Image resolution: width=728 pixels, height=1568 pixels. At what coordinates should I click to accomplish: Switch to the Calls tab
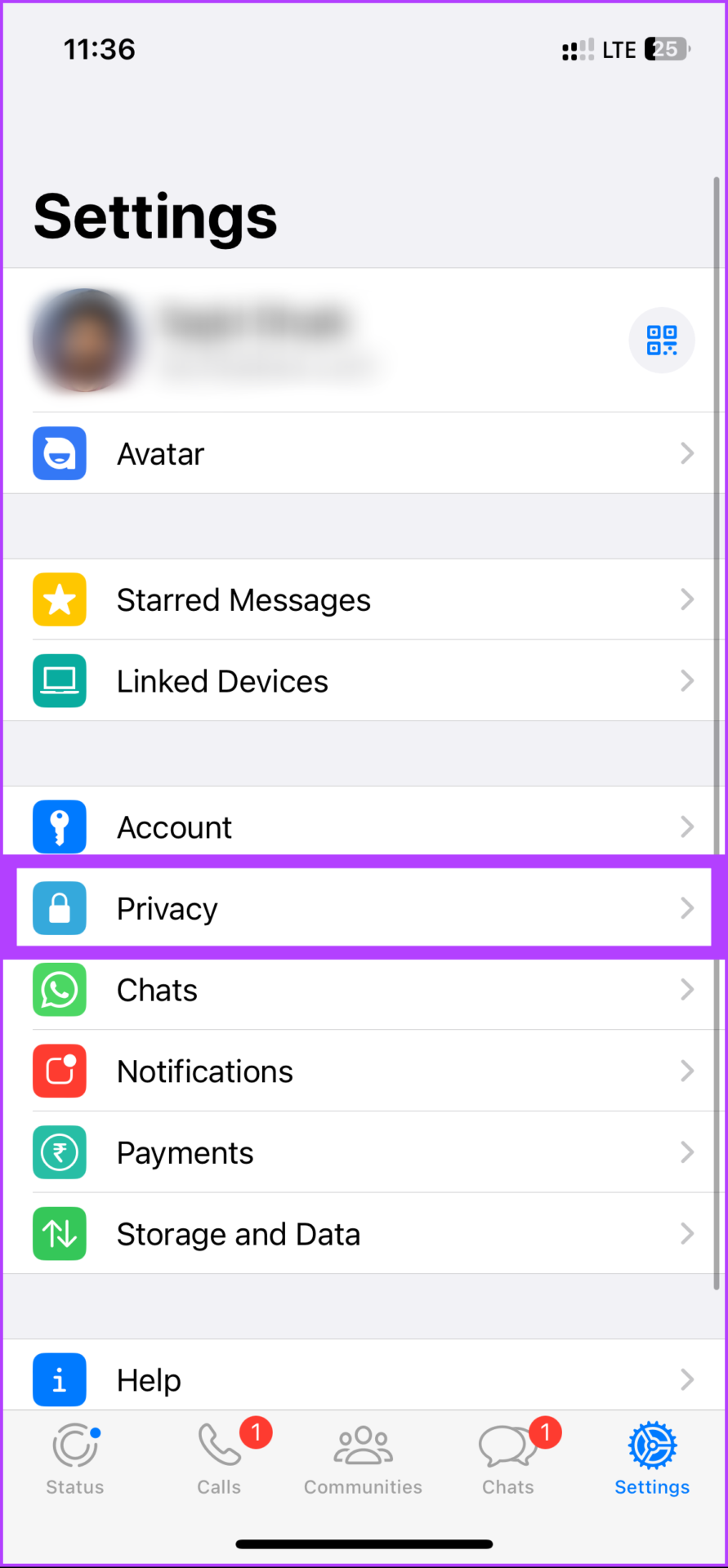pos(221,1459)
